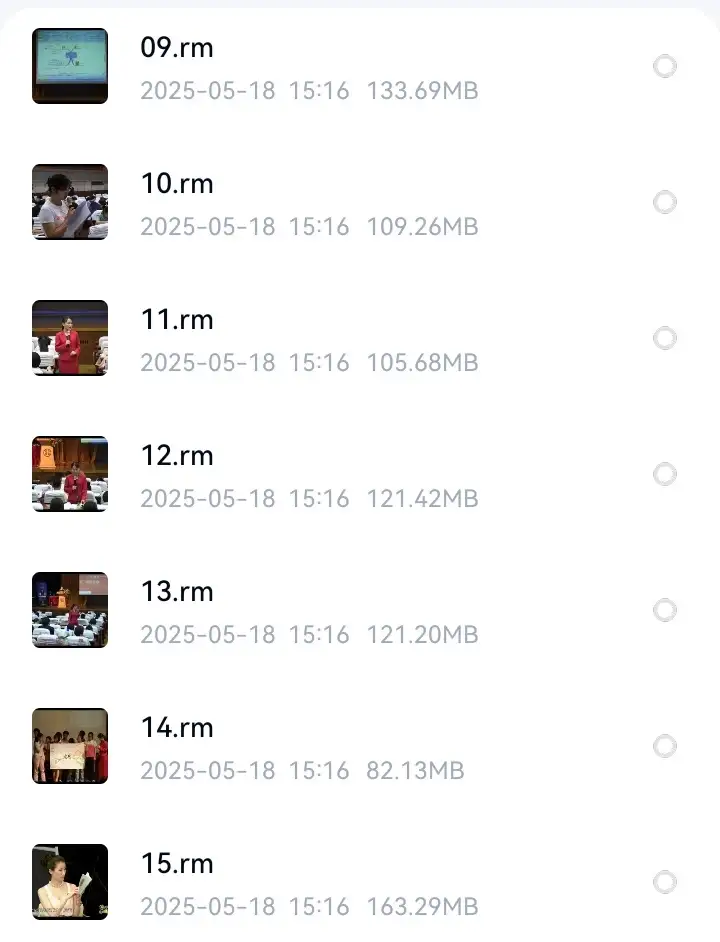The height and width of the screenshot is (942, 720).
Task: Select the circle next to 15.rm
Action: pos(665,882)
